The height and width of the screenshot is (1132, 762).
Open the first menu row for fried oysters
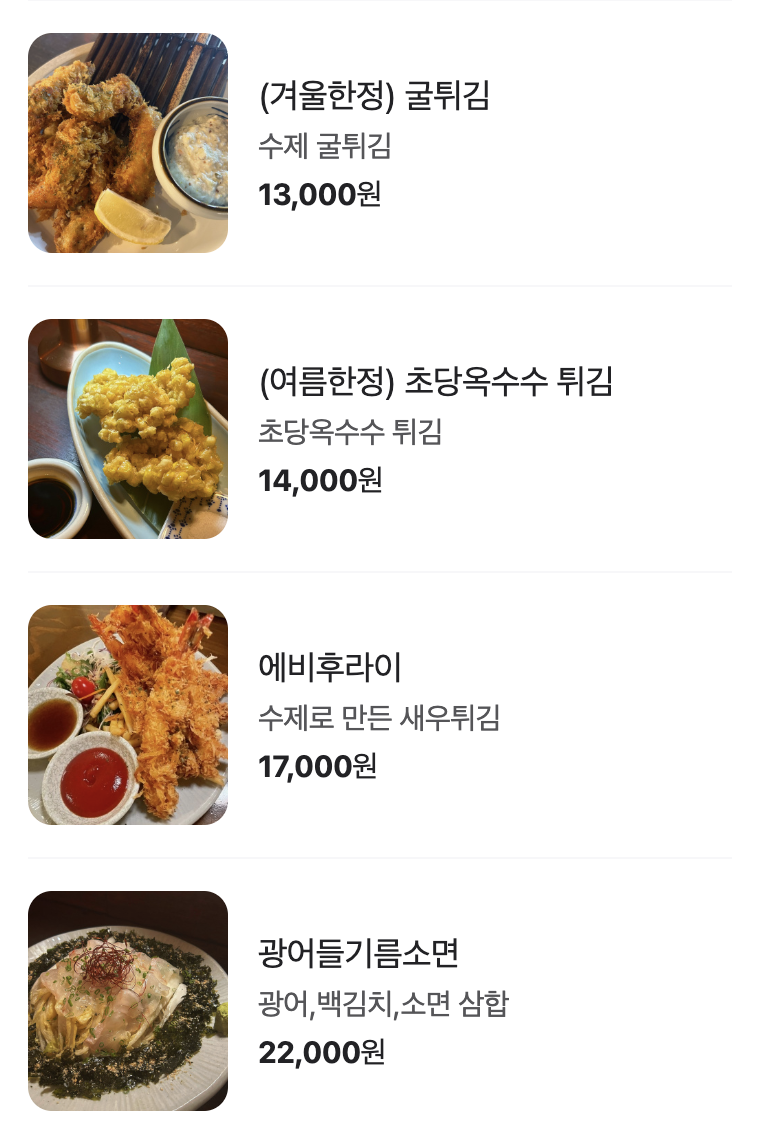[x=380, y=143]
